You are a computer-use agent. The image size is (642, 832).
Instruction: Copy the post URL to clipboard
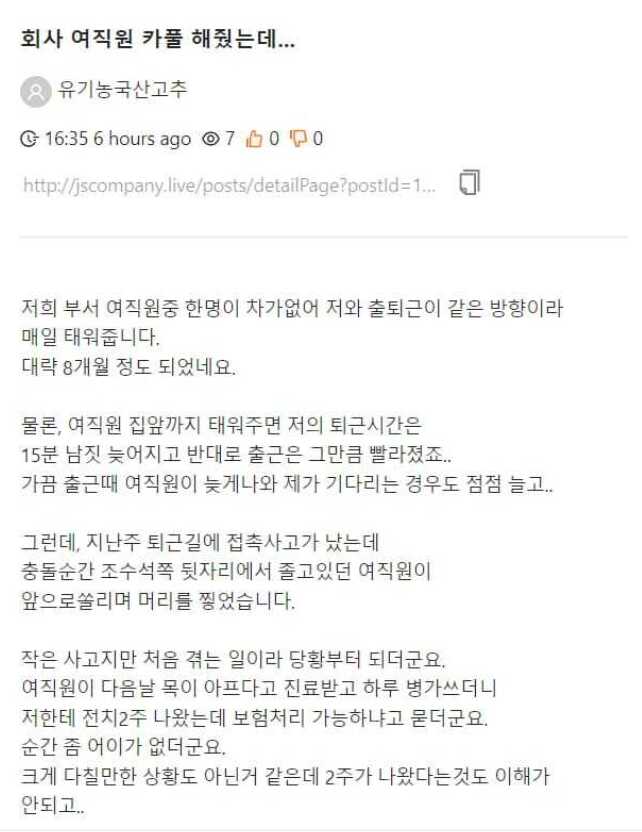pyautogui.click(x=470, y=184)
